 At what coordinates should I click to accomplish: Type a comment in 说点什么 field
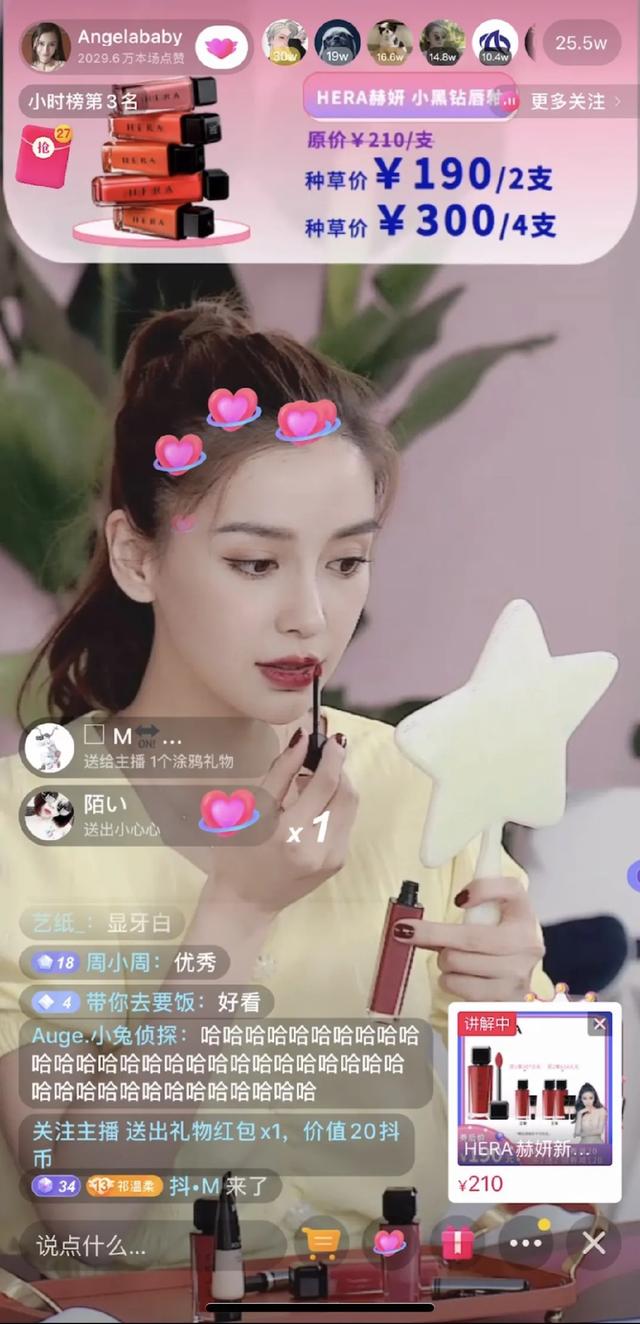(x=150, y=1245)
